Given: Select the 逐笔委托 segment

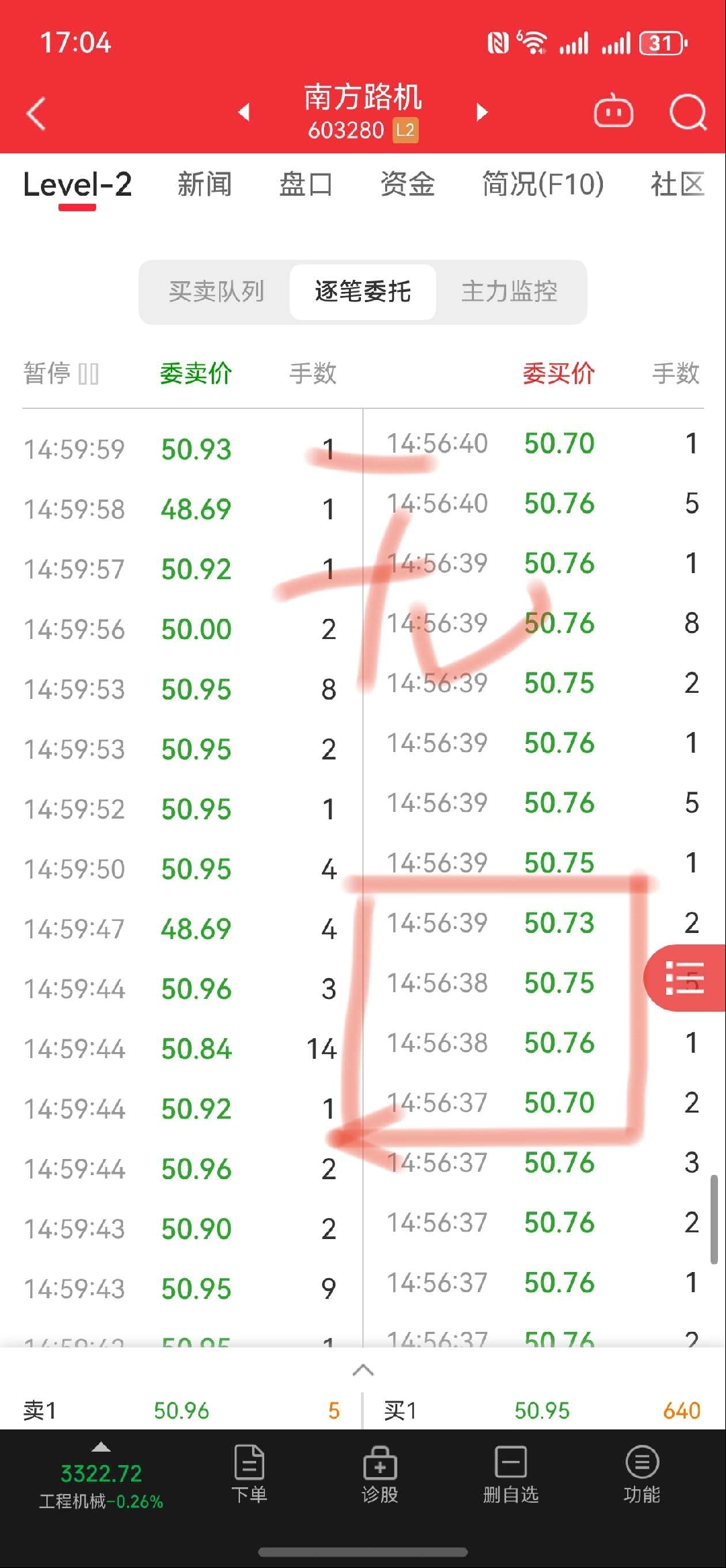Looking at the screenshot, I should [363, 292].
